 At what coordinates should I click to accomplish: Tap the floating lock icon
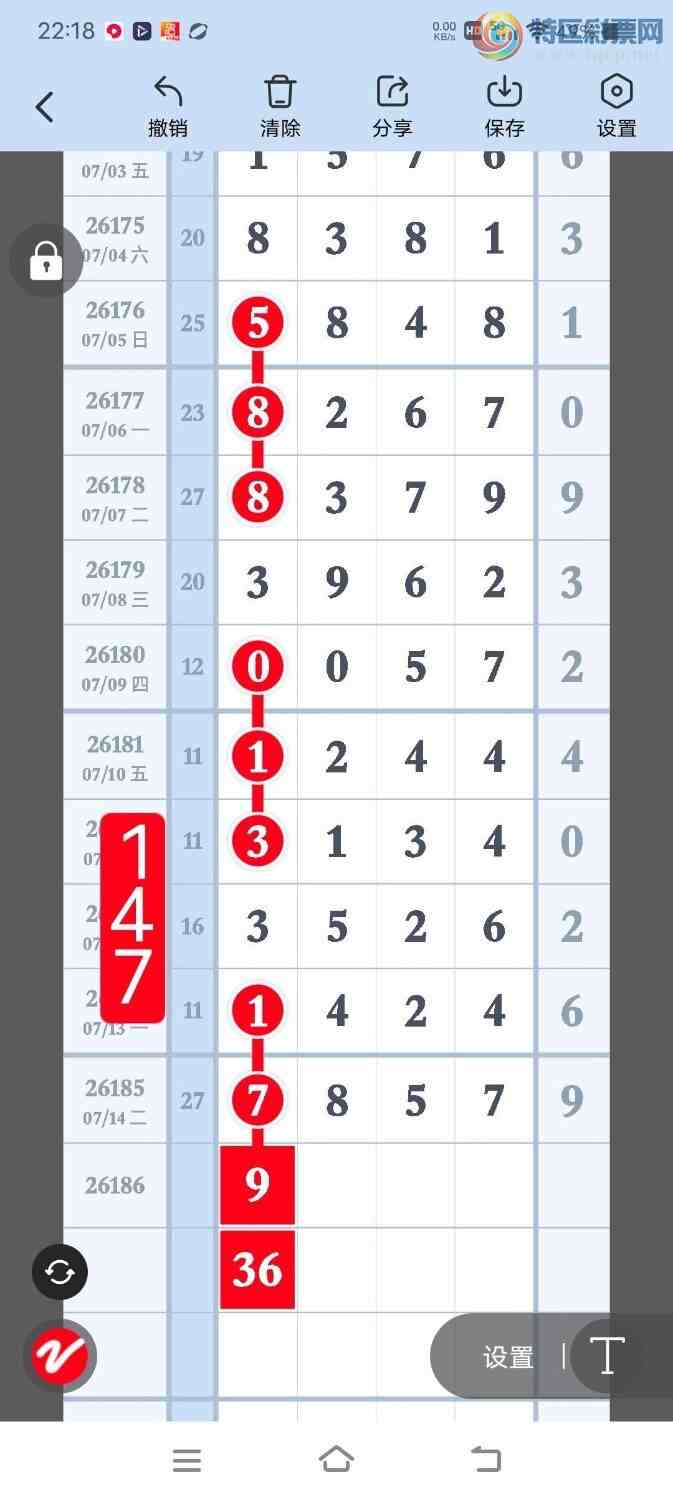pos(46,261)
